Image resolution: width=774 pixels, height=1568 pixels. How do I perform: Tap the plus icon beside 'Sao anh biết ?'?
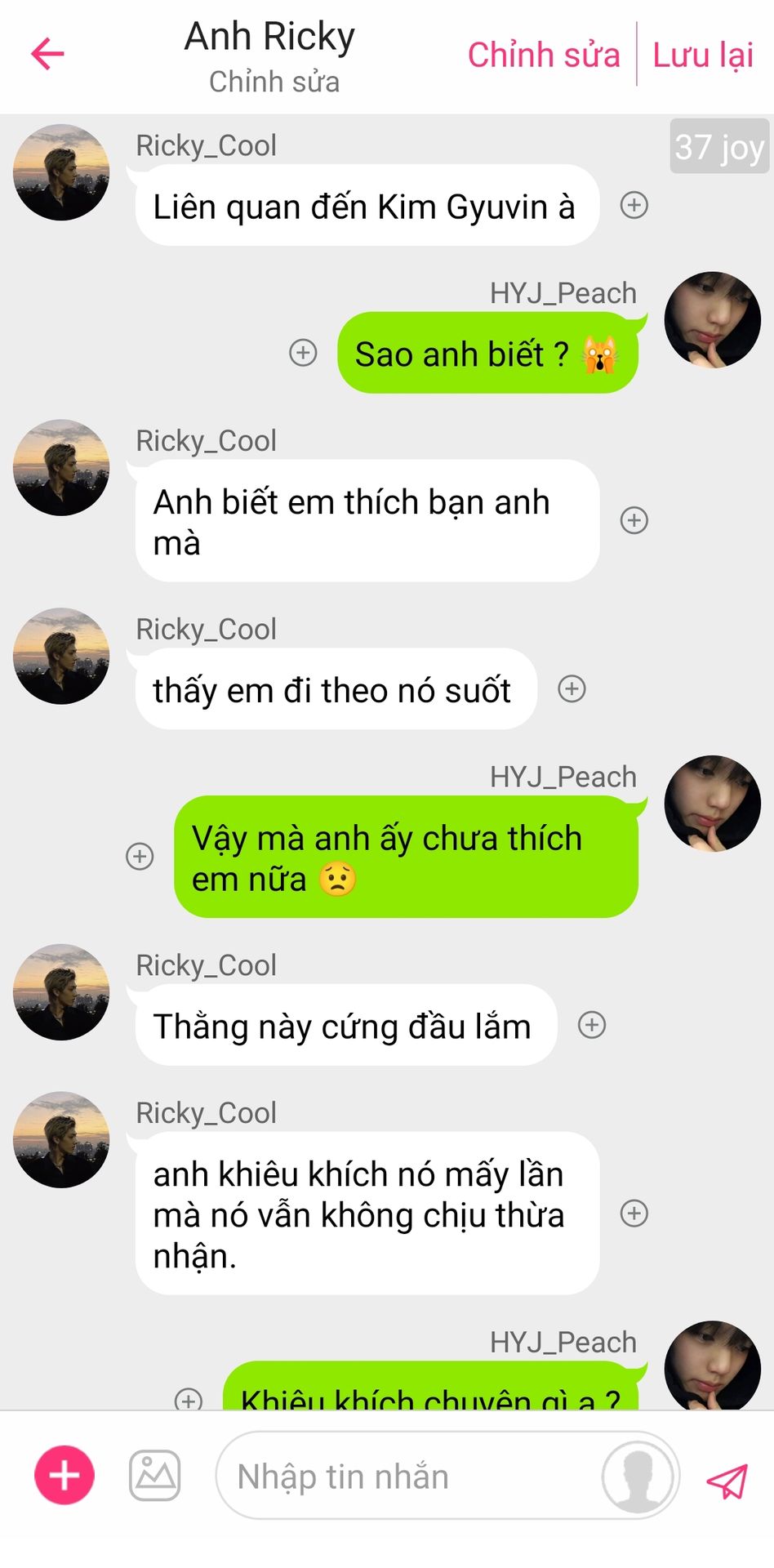(x=303, y=353)
